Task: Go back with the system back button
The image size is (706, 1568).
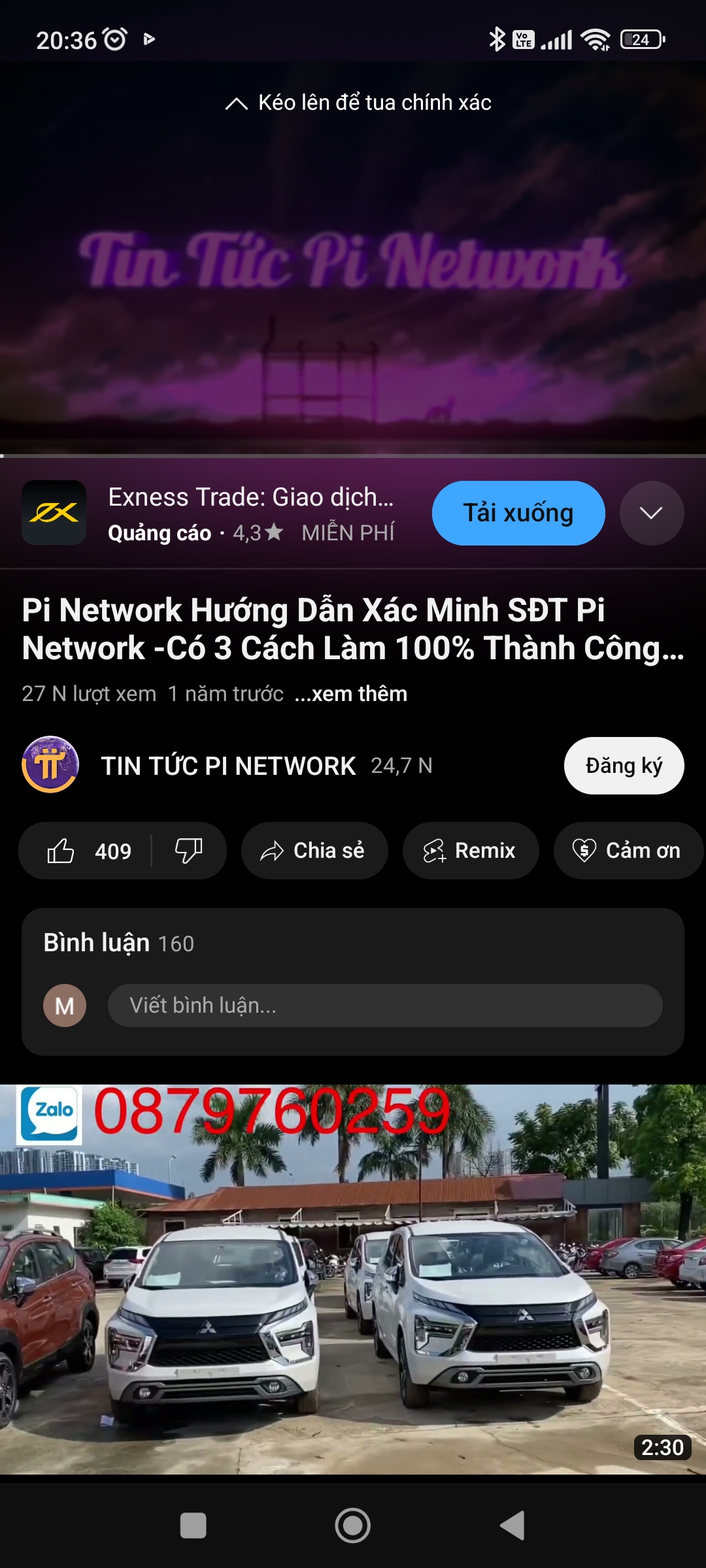Action: 513,1526
